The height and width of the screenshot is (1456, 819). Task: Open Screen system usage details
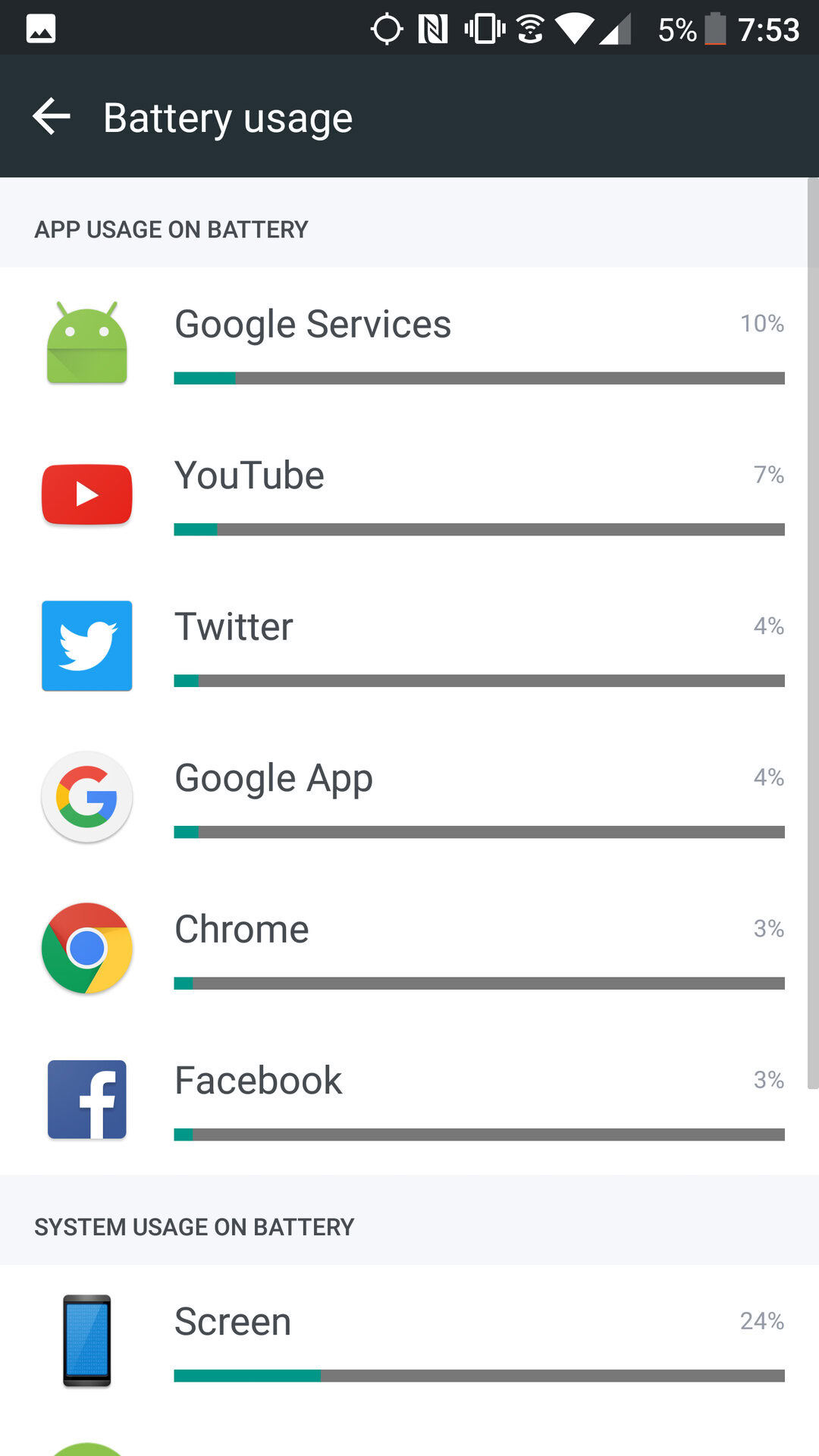[409, 1341]
